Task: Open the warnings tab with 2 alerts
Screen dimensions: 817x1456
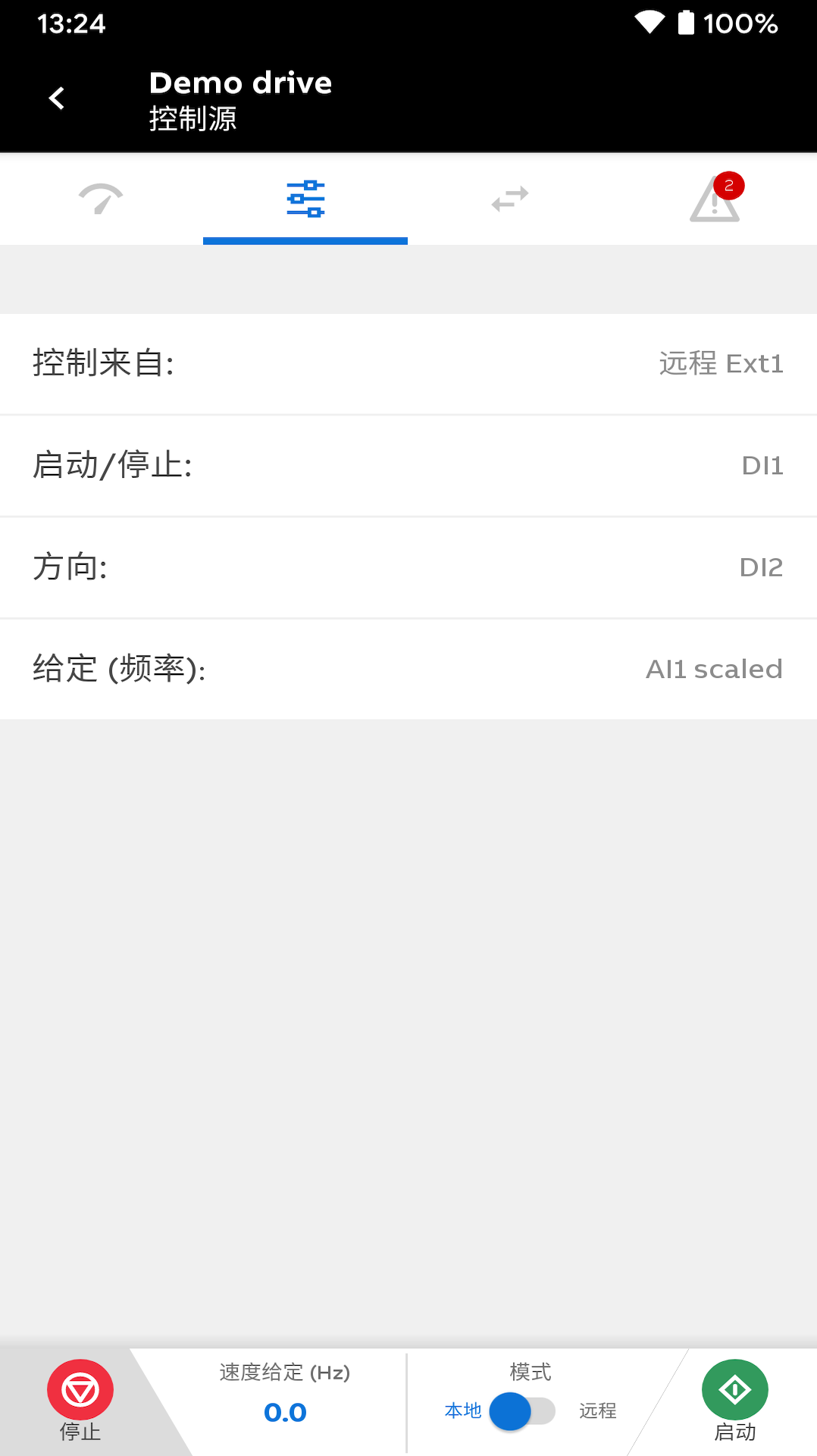Action: tap(715, 199)
